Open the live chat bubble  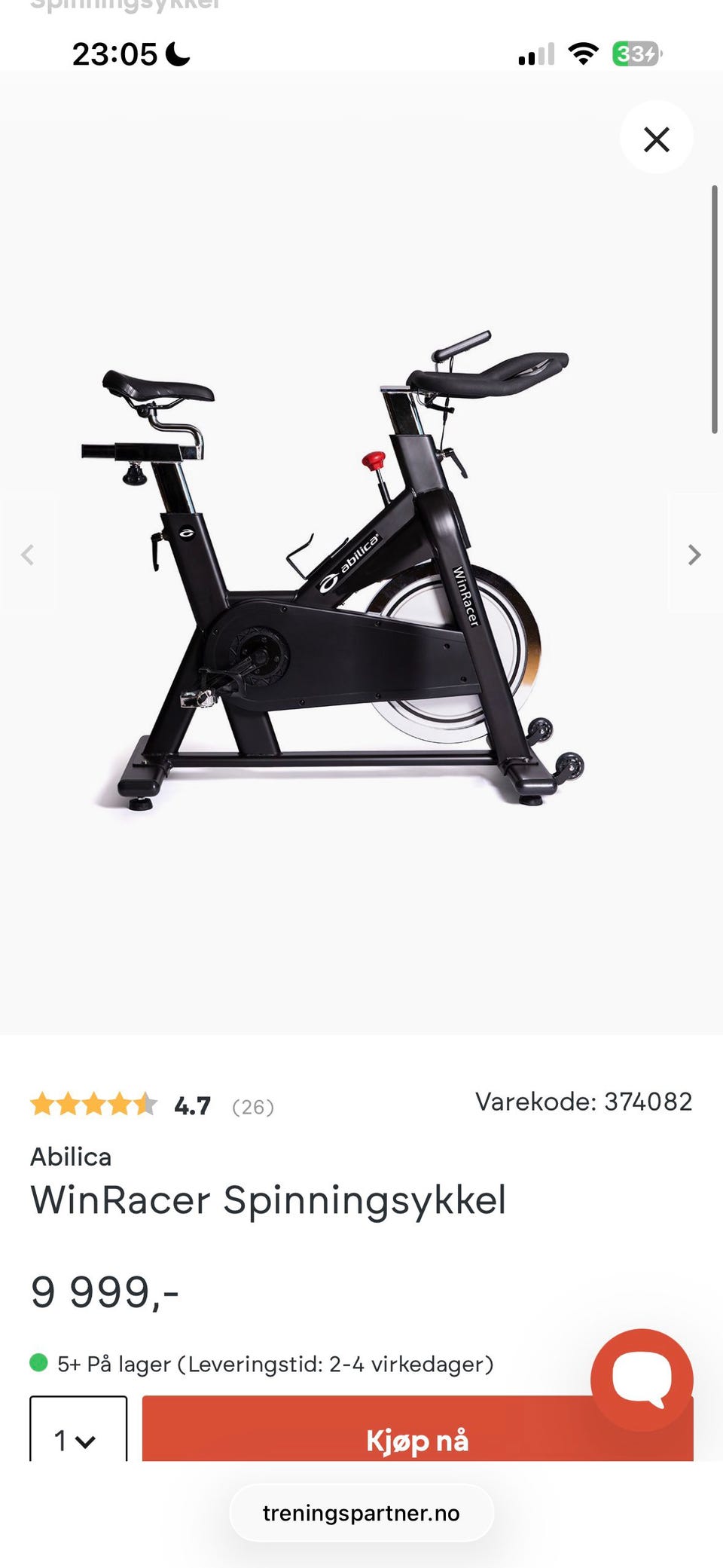pyautogui.click(x=642, y=1379)
